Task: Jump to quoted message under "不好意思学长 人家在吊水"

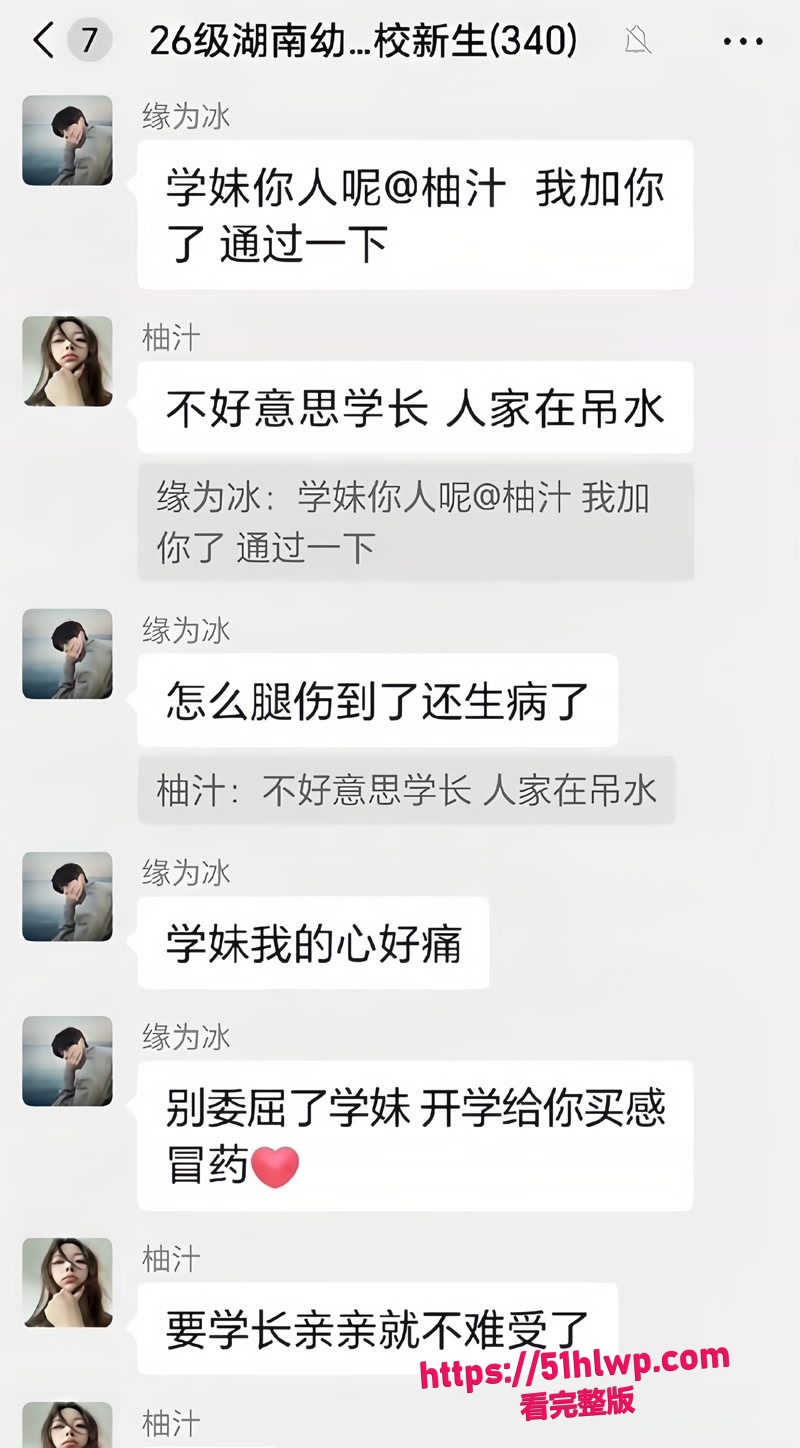Action: pyautogui.click(x=415, y=521)
